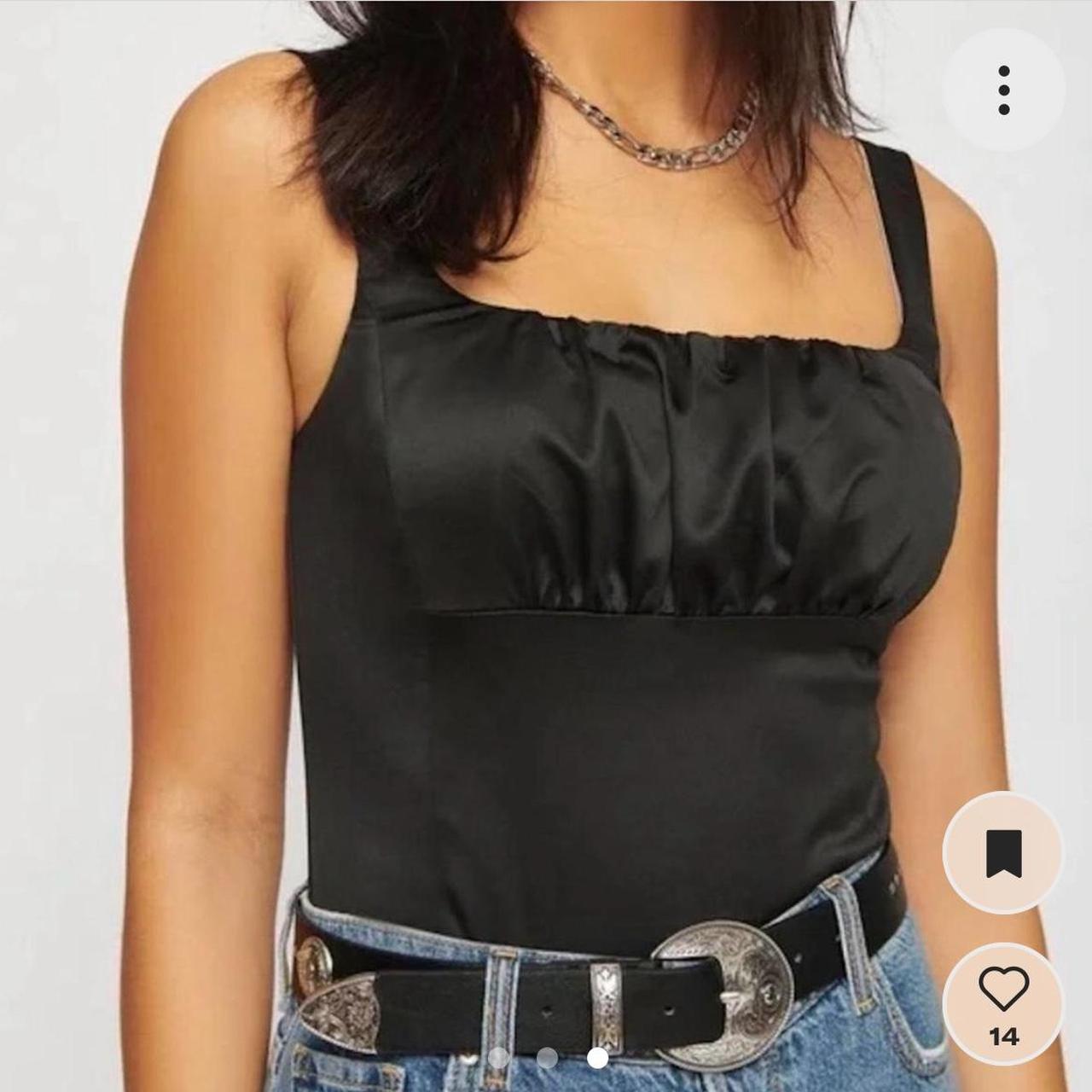Jump to the first photo indicator dot
This screenshot has width=1092, height=1092.
[499, 1058]
